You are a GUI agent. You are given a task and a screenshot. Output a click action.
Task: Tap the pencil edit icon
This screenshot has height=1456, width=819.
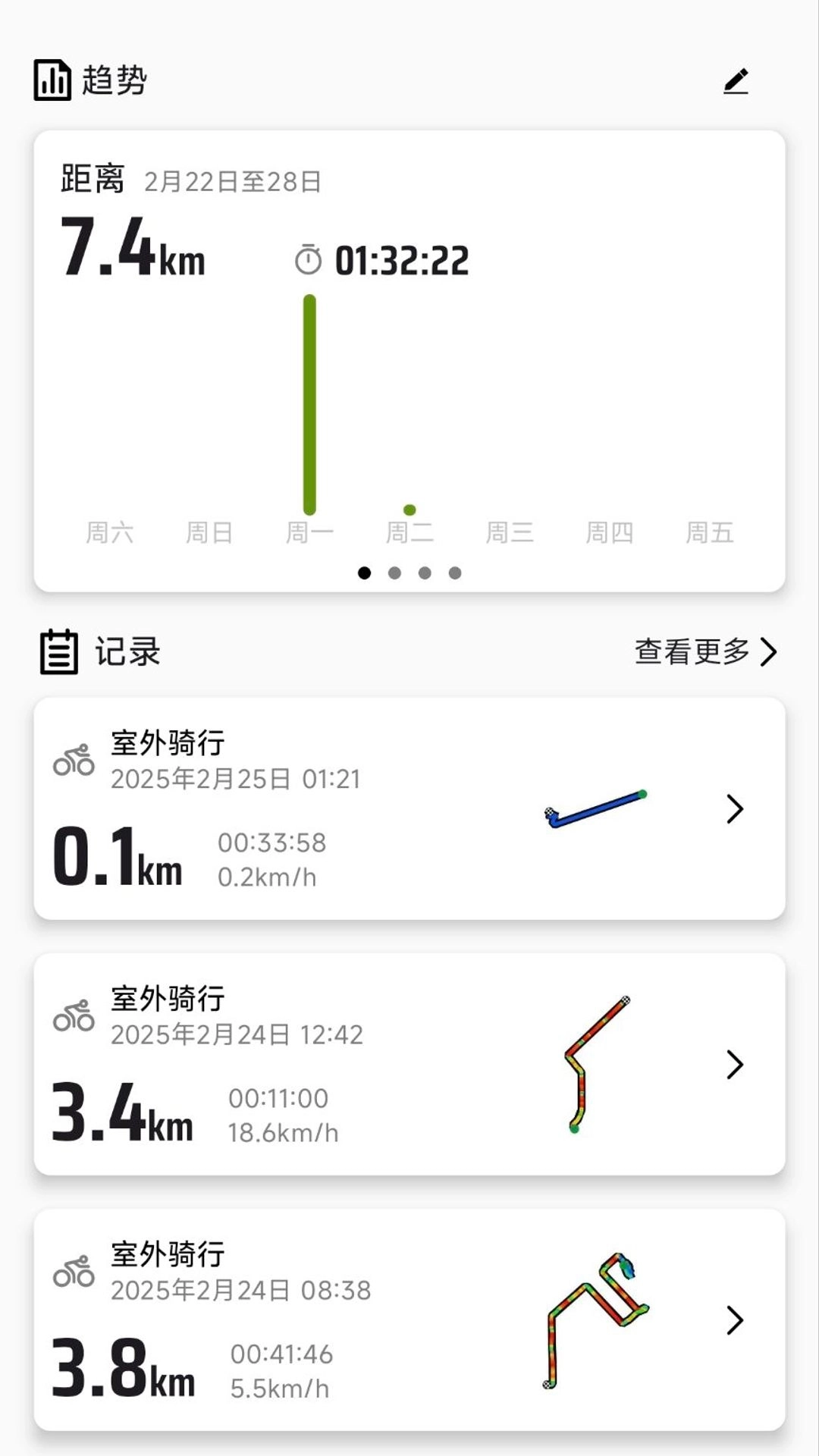tap(735, 80)
